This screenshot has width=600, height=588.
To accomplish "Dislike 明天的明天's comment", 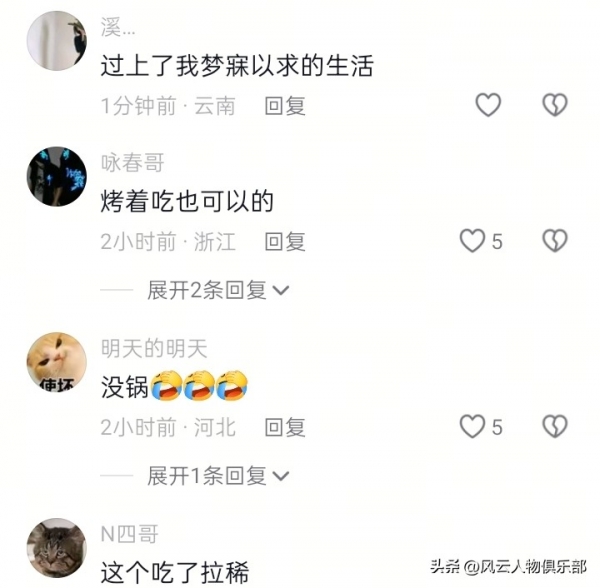I will pos(554,427).
